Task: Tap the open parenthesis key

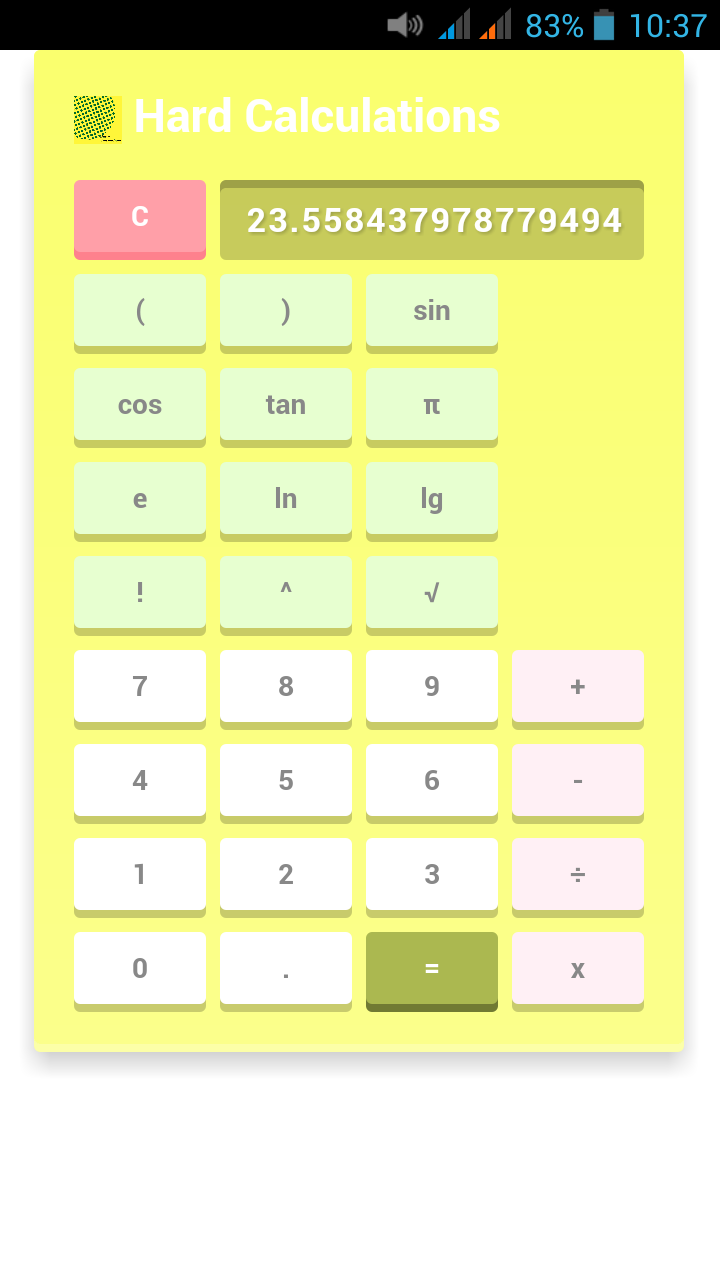Action: 139,311
